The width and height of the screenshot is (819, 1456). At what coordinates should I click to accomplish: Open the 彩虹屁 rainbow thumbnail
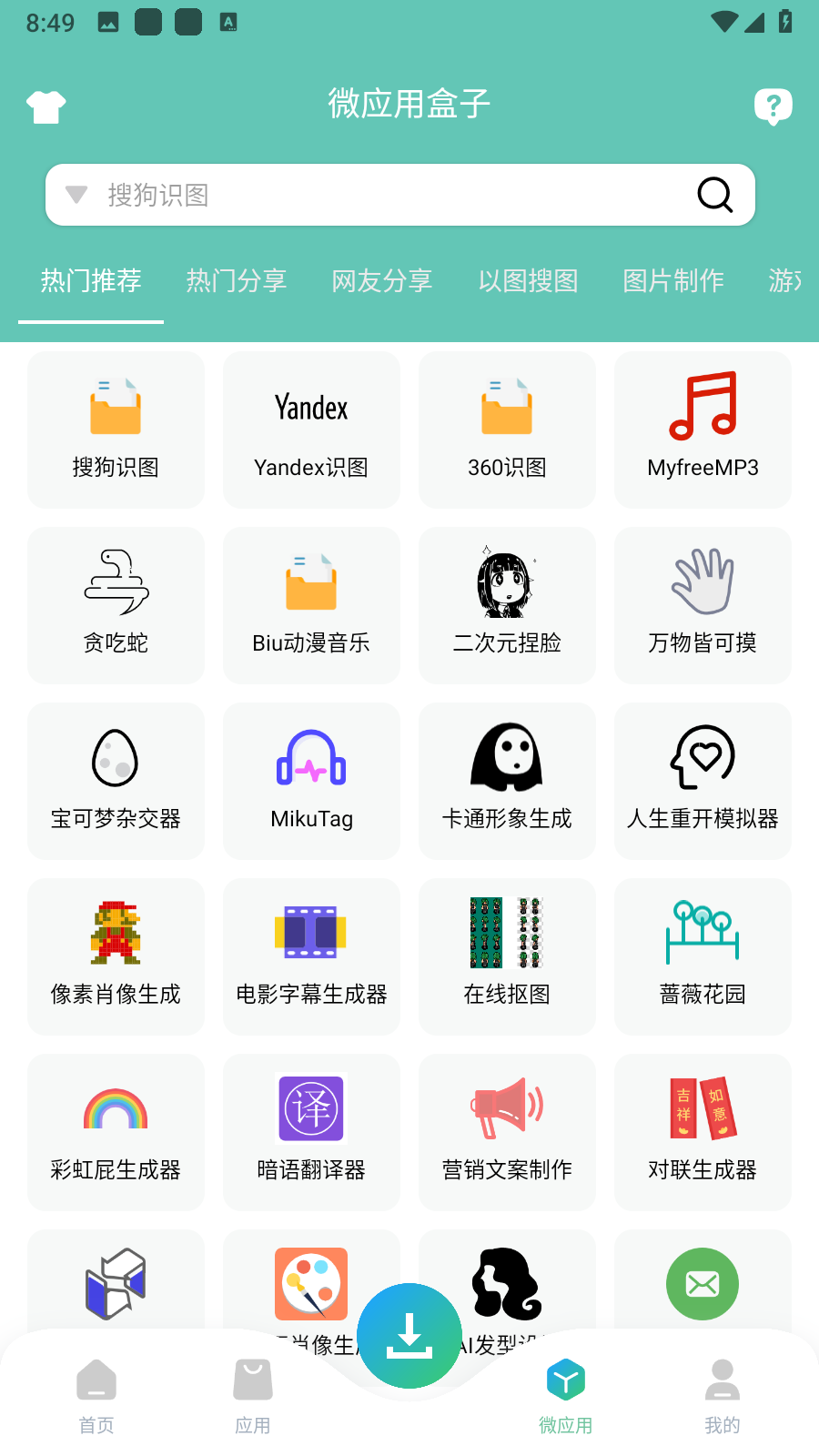click(x=116, y=1108)
